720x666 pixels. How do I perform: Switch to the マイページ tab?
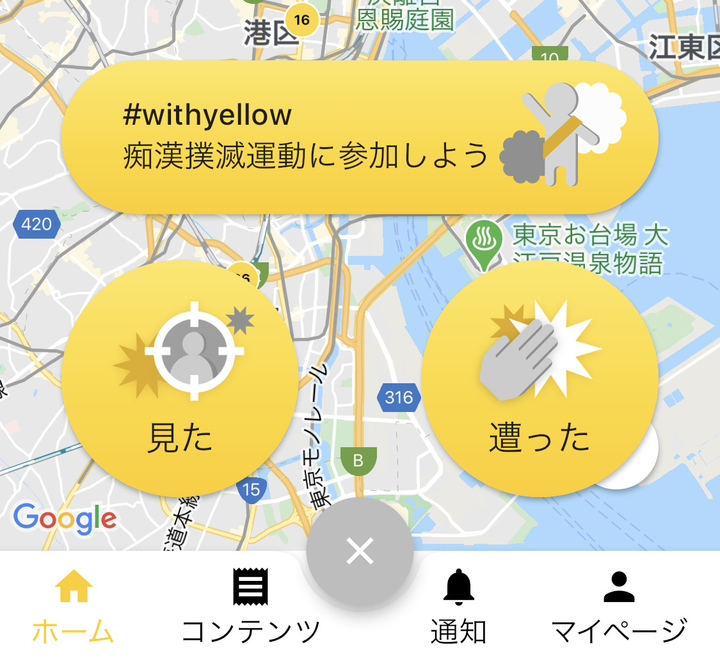619,607
